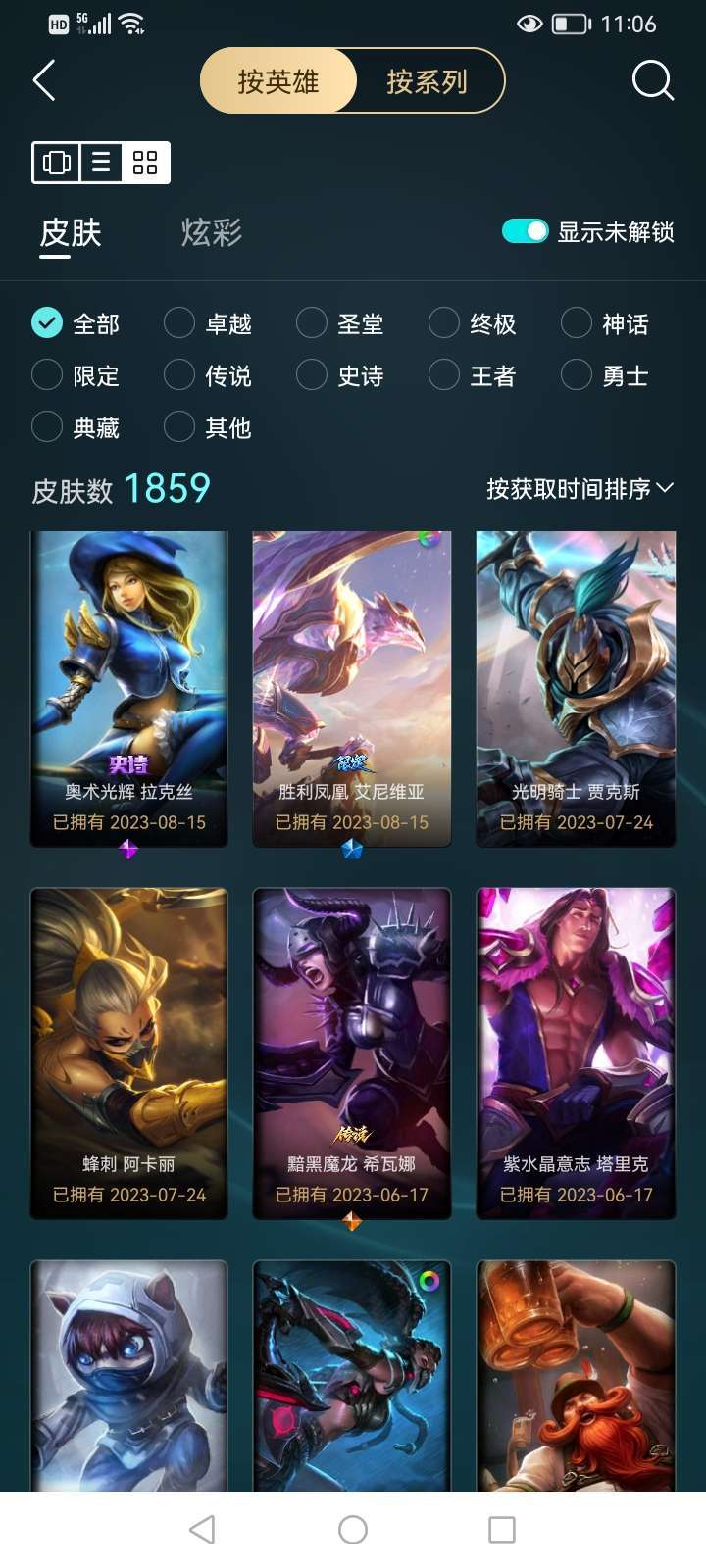Open the search icon
The height and width of the screenshot is (1568, 706).
point(650,80)
